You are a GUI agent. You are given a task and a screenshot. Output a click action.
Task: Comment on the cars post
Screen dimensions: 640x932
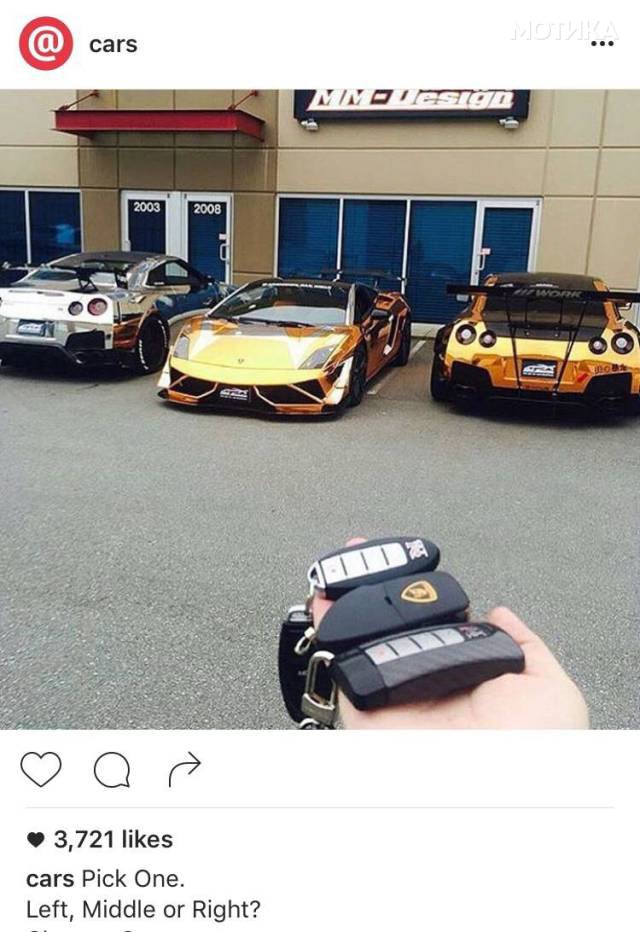point(112,769)
